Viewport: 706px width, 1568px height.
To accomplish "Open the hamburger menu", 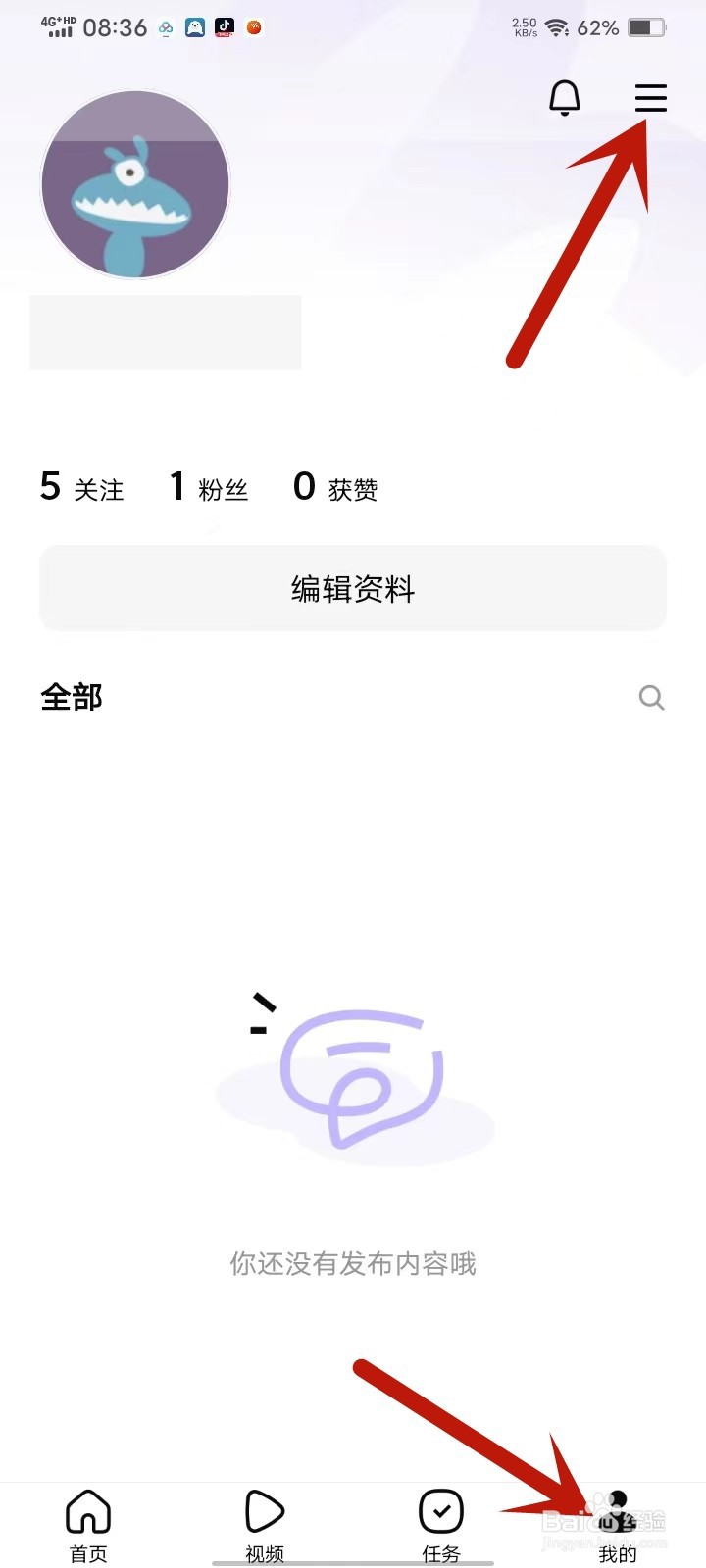I will pyautogui.click(x=650, y=98).
